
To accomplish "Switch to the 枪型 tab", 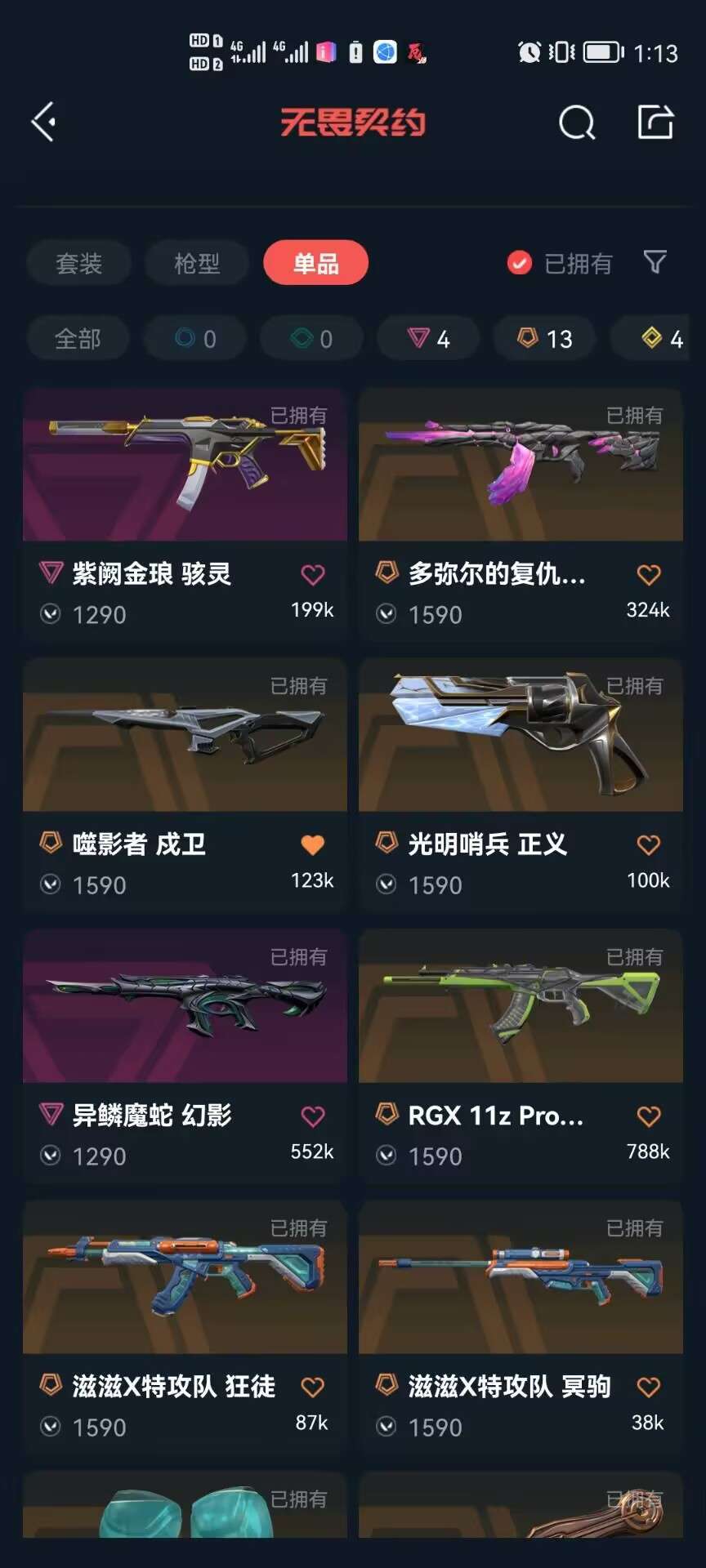I will point(197,263).
